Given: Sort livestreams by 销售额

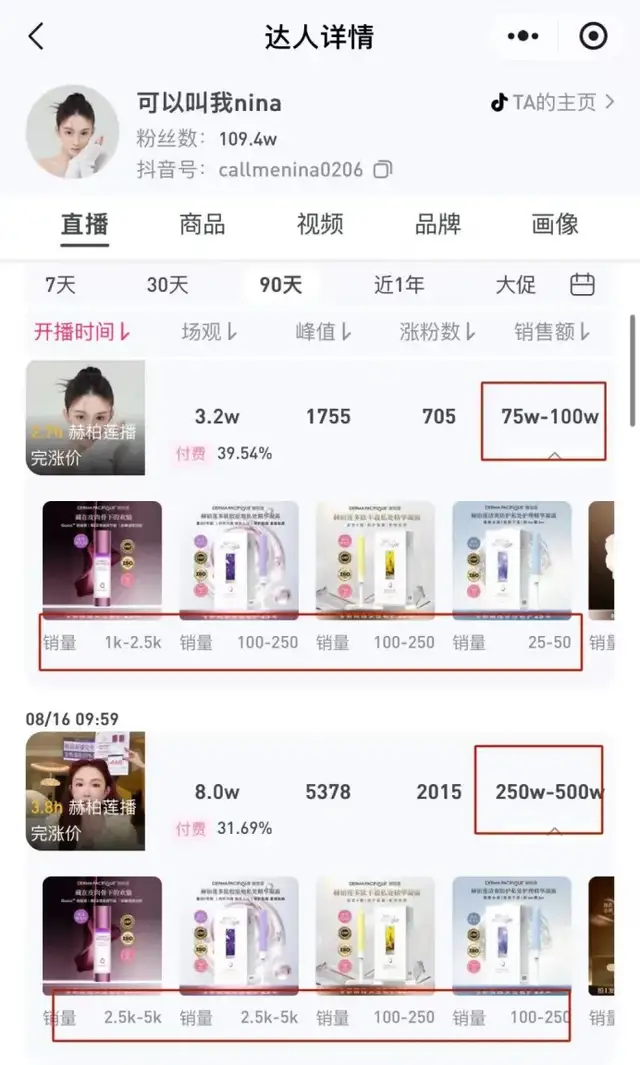Looking at the screenshot, I should click(x=552, y=332).
